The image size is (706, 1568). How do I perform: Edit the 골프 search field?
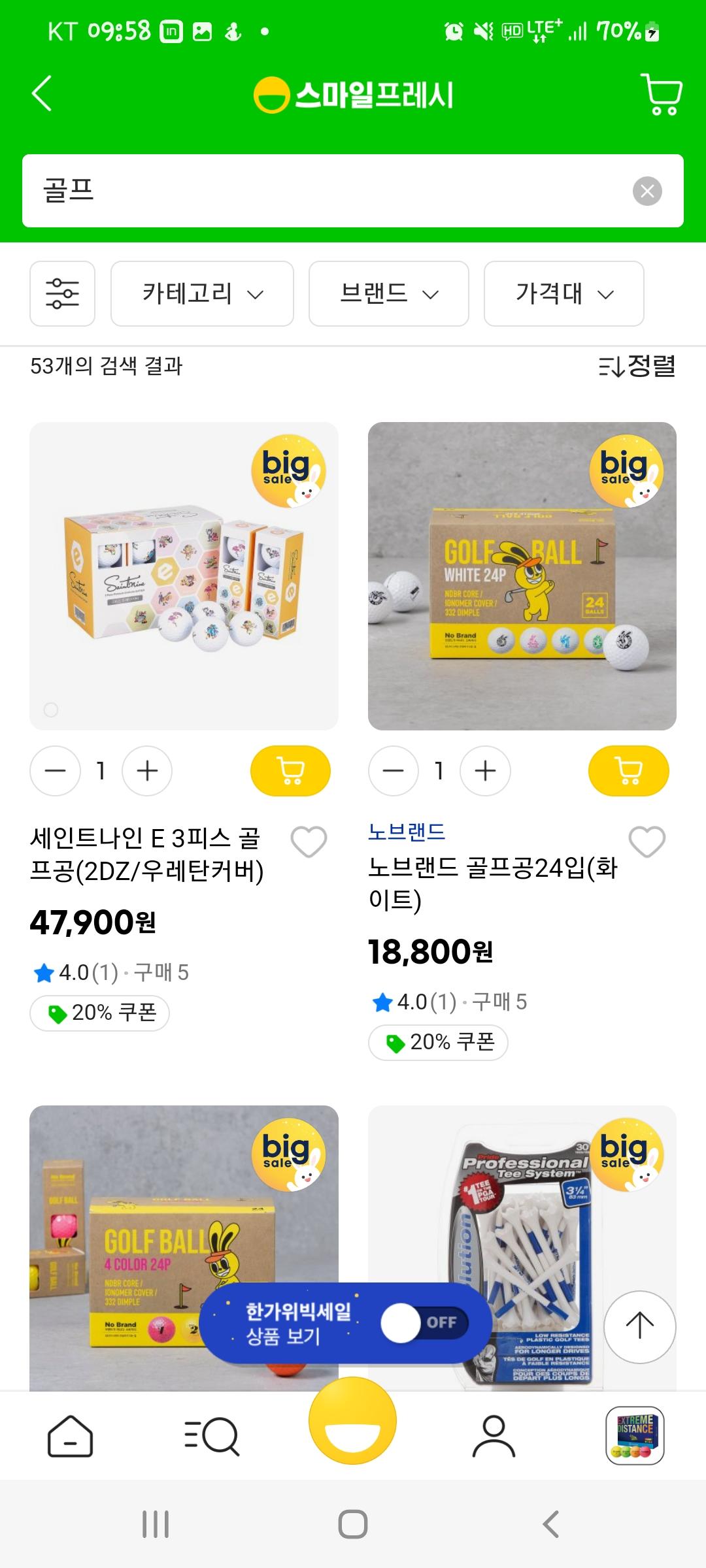[x=327, y=191]
